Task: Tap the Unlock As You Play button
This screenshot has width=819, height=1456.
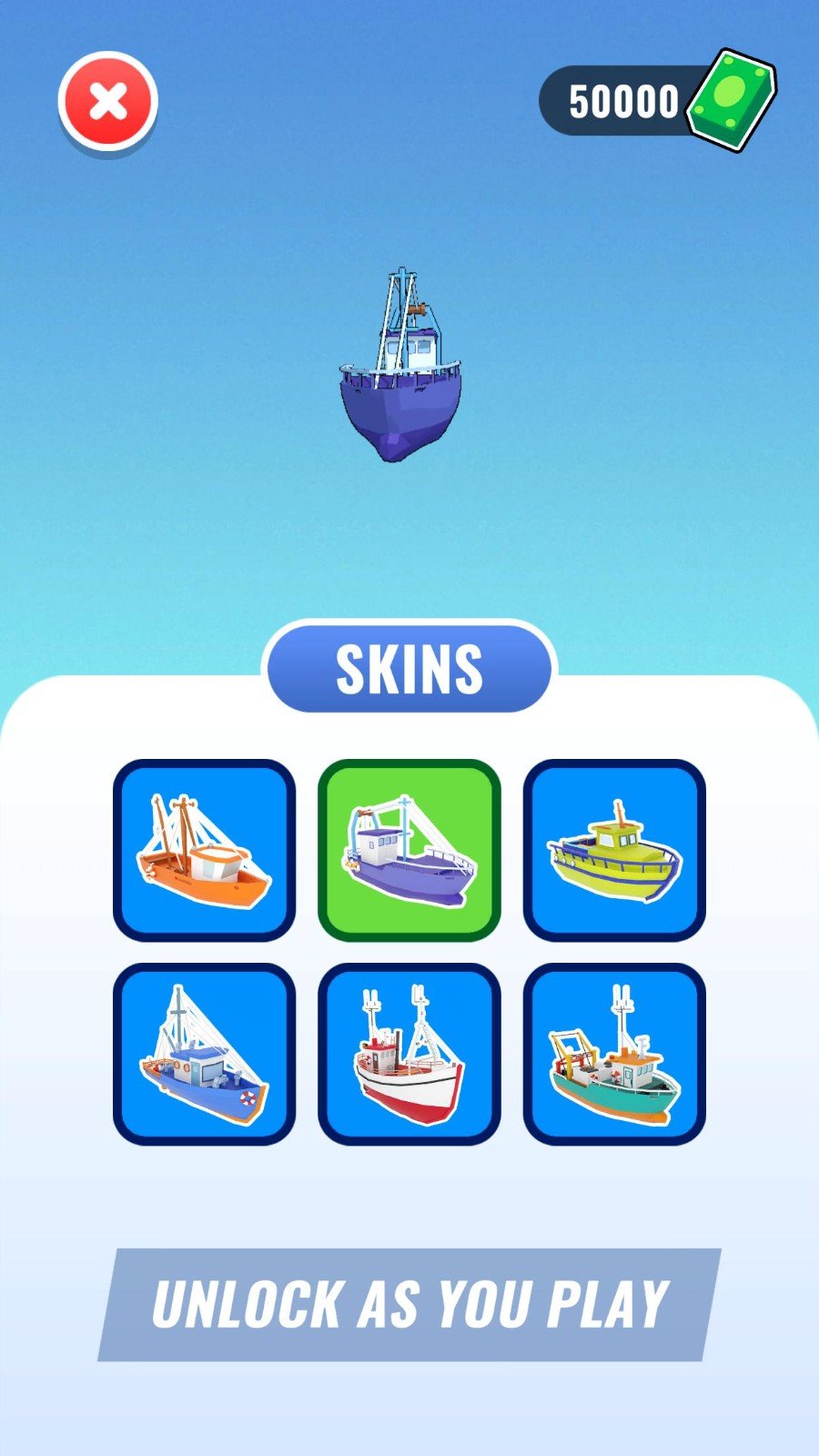Action: 409,1304
